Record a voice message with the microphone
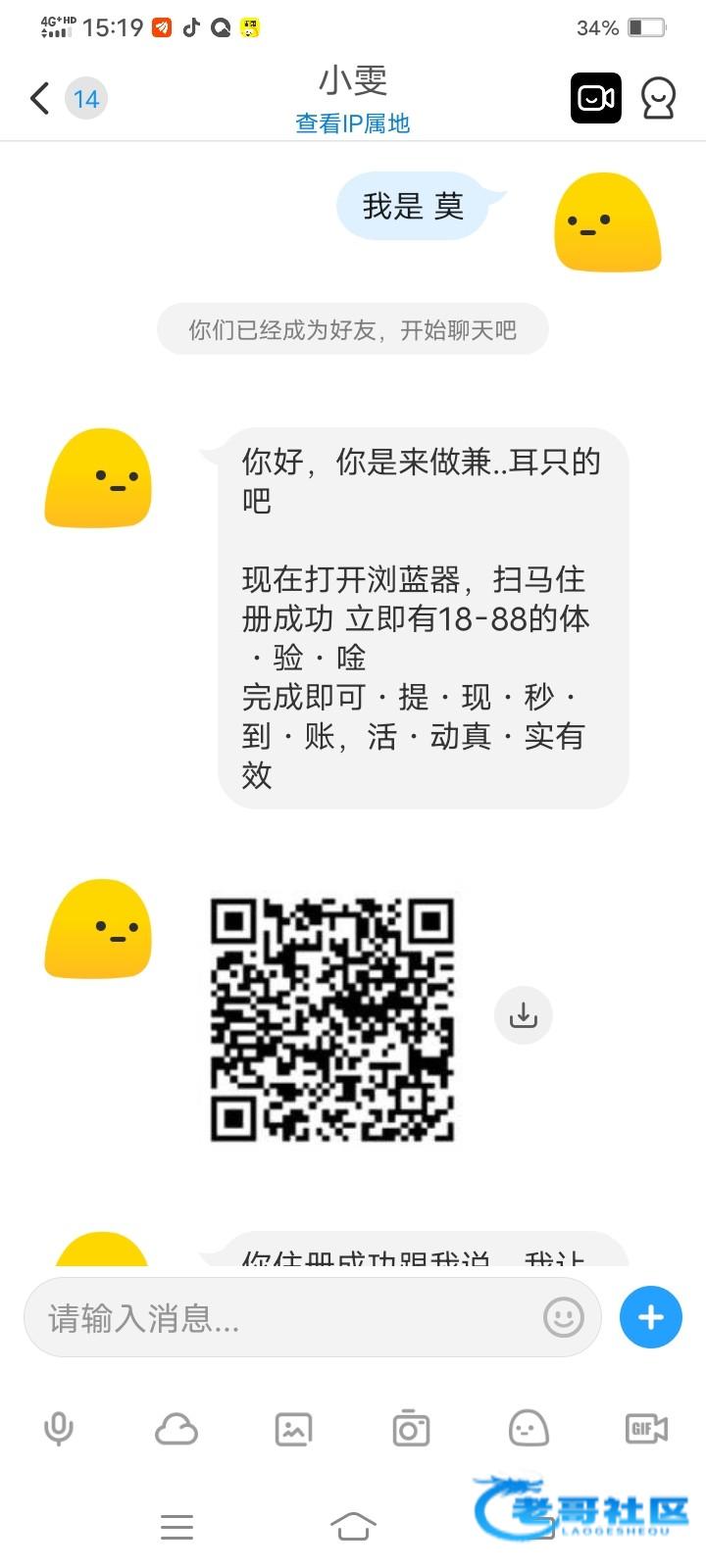The width and height of the screenshot is (706, 1568). (59, 1429)
